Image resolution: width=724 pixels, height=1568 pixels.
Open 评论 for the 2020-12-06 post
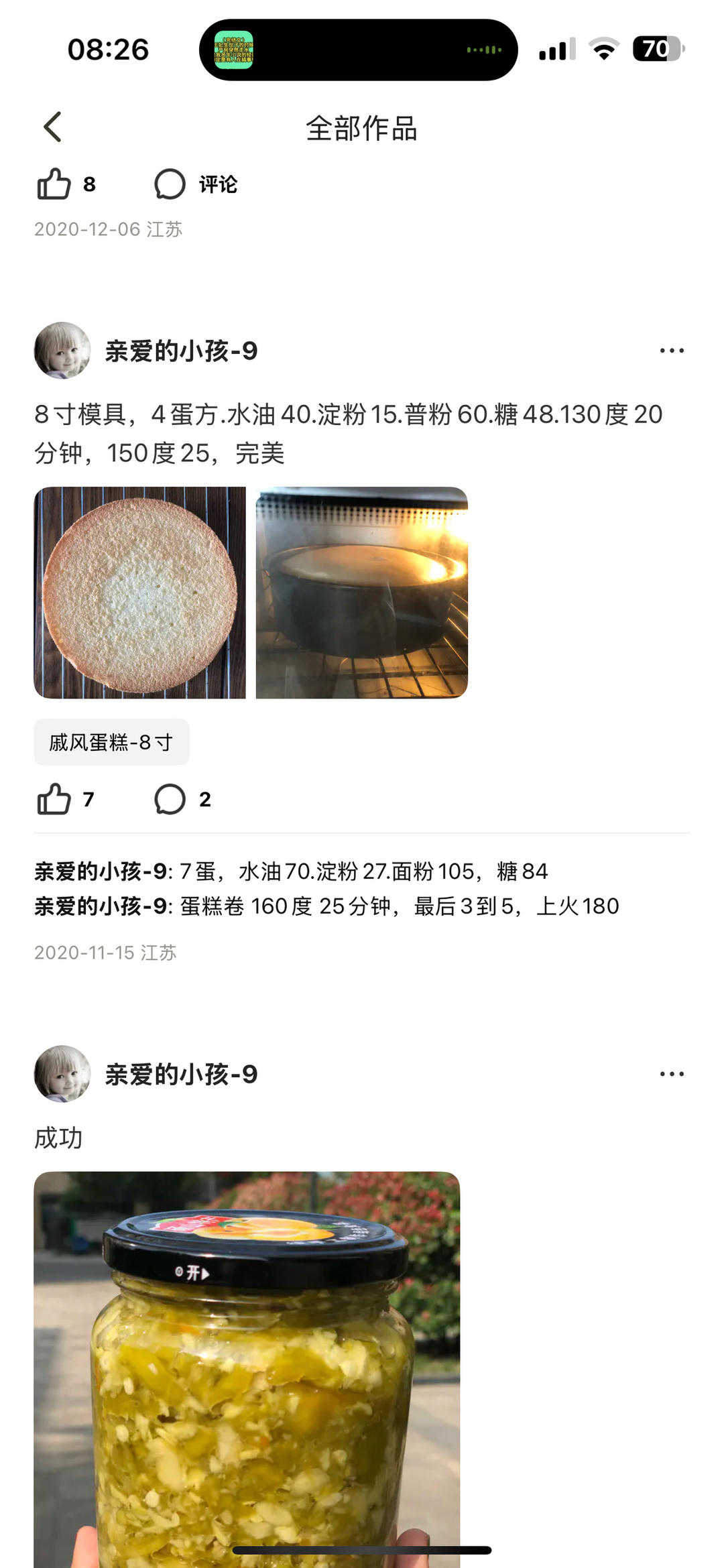pos(170,184)
